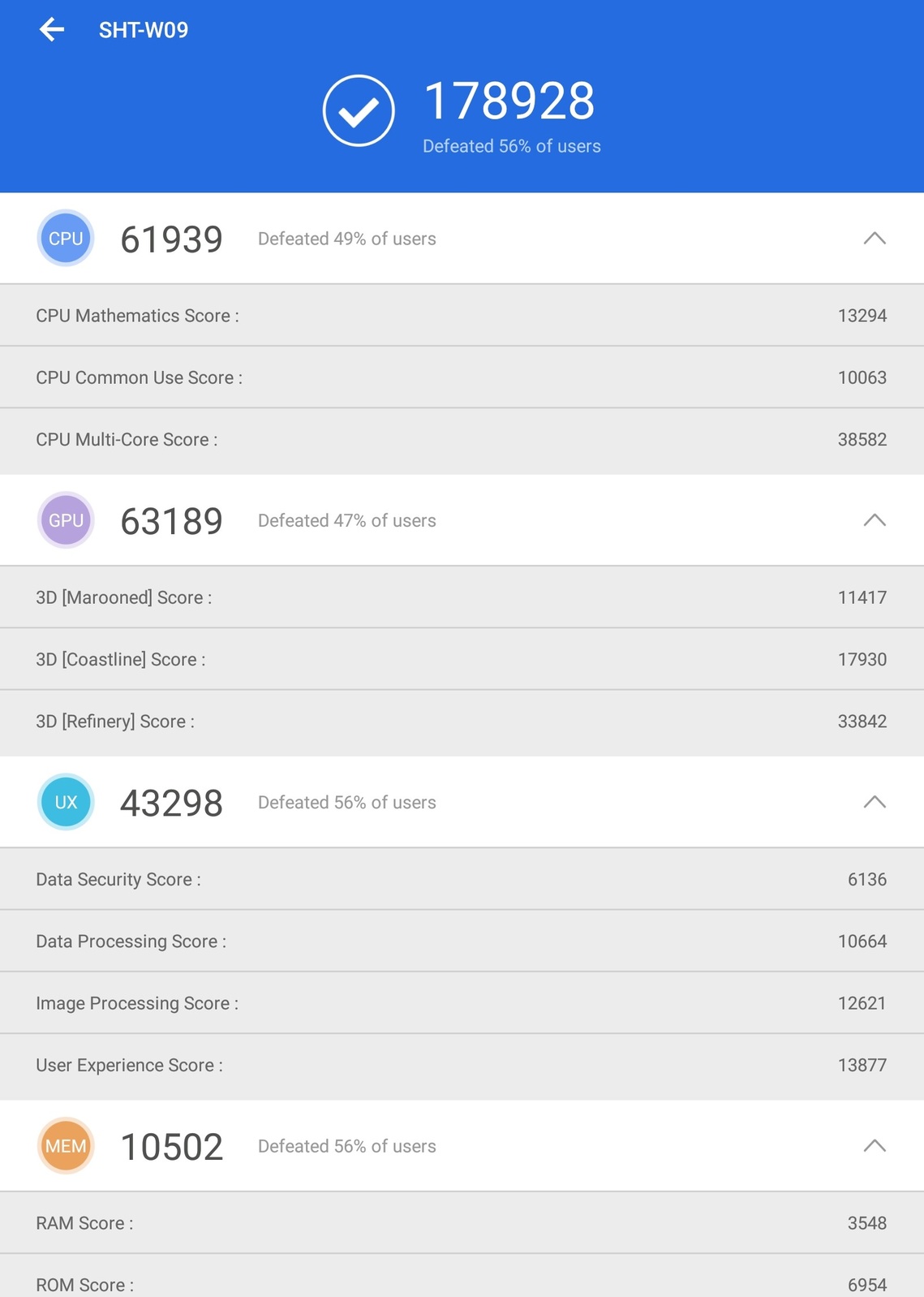Collapse the UX score breakdown
Image resolution: width=924 pixels, height=1297 pixels.
874,802
